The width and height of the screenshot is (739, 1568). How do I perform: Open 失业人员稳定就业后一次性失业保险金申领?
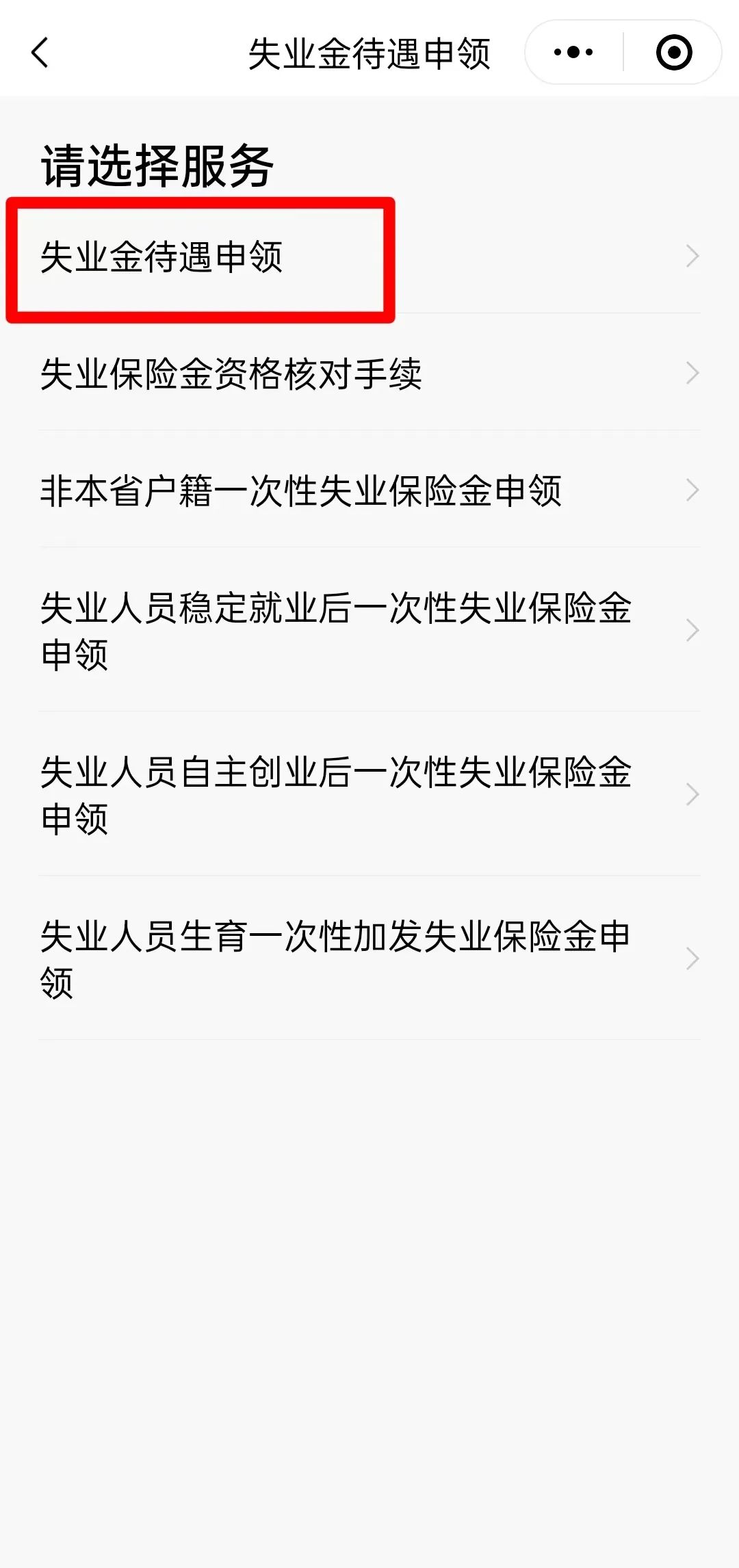(335, 630)
